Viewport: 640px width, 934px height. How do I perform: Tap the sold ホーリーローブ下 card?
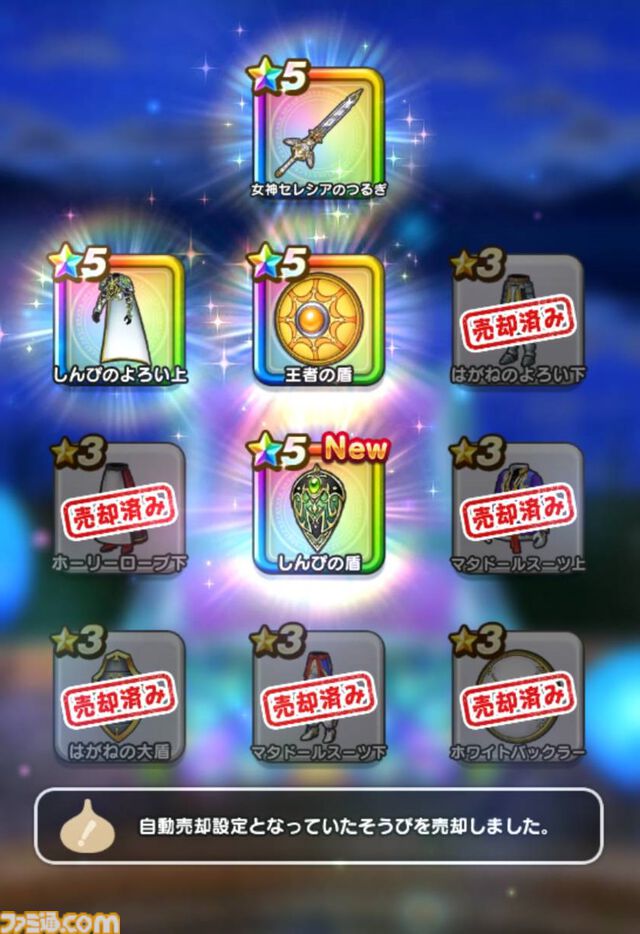(120, 508)
